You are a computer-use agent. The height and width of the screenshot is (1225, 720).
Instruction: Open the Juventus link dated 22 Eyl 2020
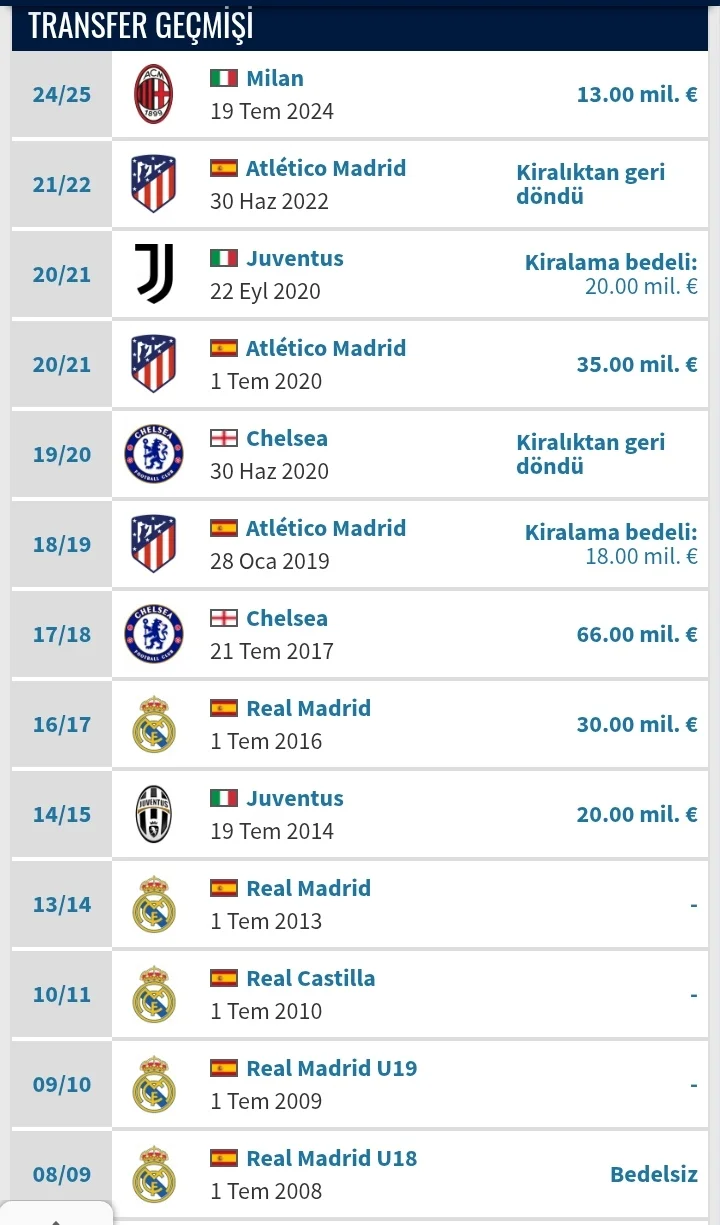[294, 258]
